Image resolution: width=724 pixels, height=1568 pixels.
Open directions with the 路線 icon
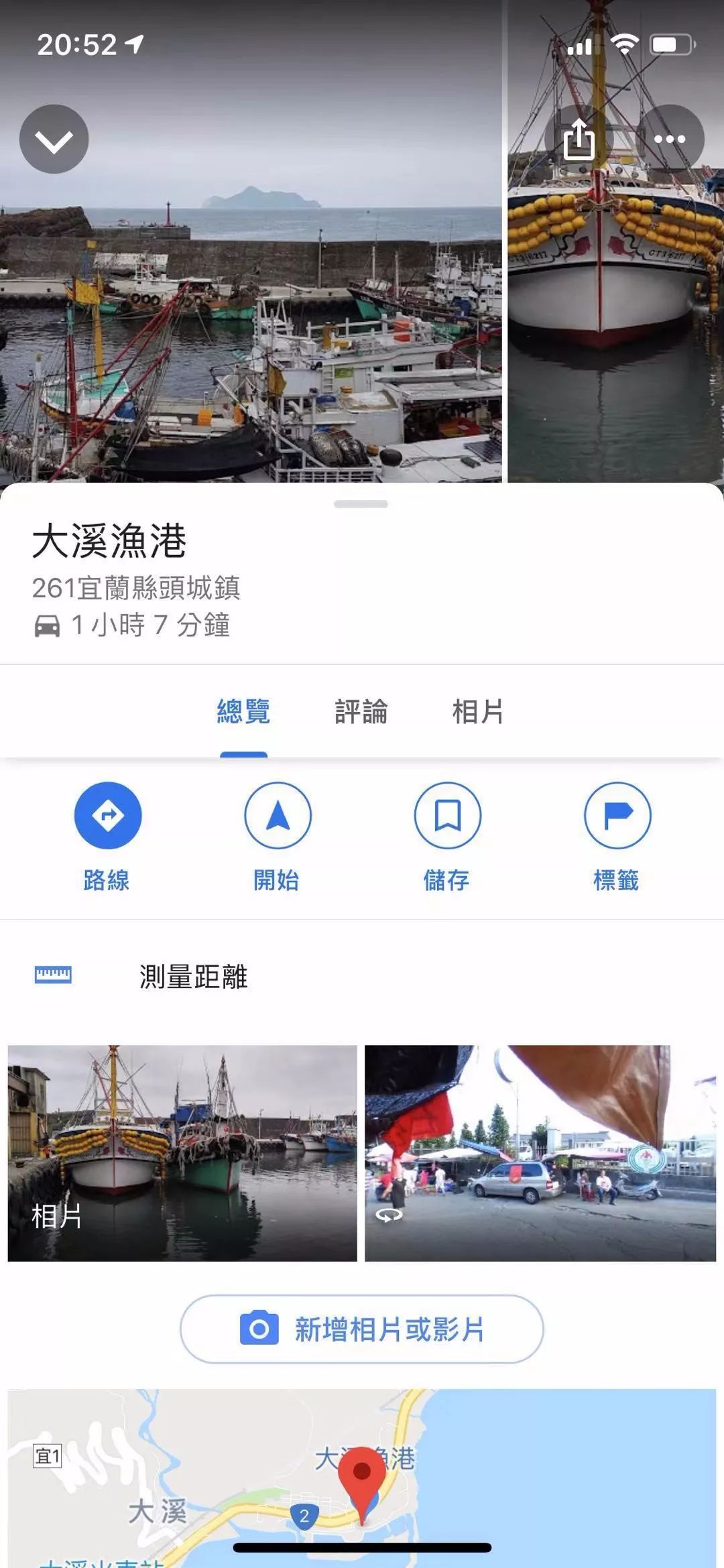pos(107,815)
